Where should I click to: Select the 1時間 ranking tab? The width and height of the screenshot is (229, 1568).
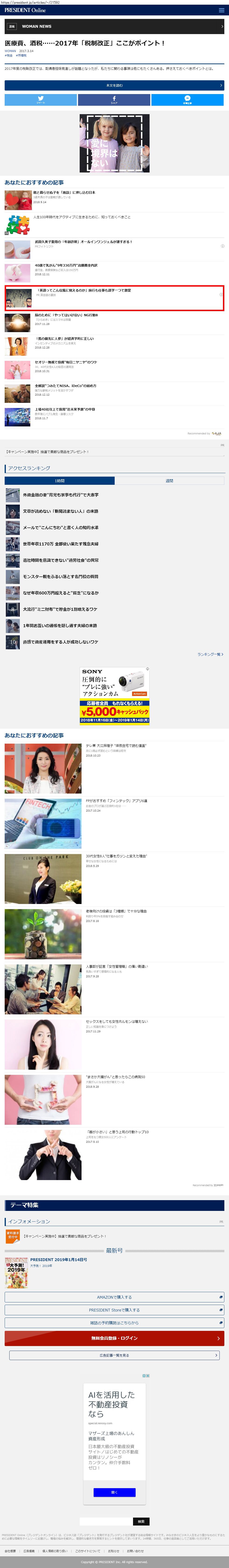tap(60, 480)
